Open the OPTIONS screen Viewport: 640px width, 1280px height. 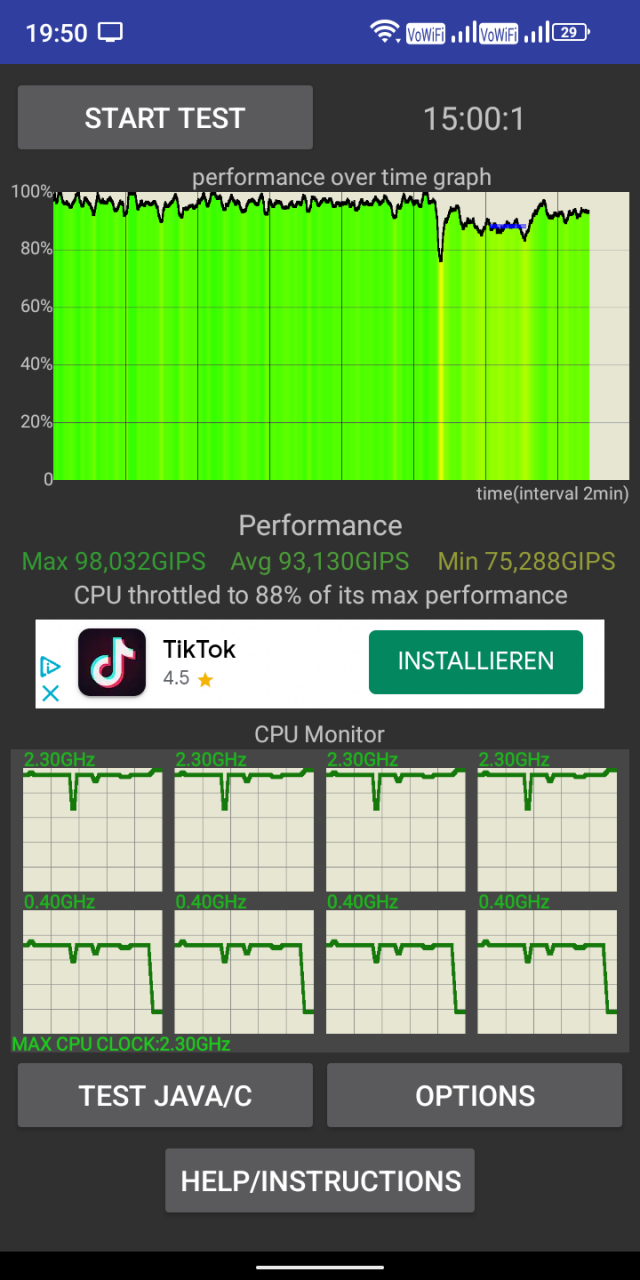[475, 1095]
